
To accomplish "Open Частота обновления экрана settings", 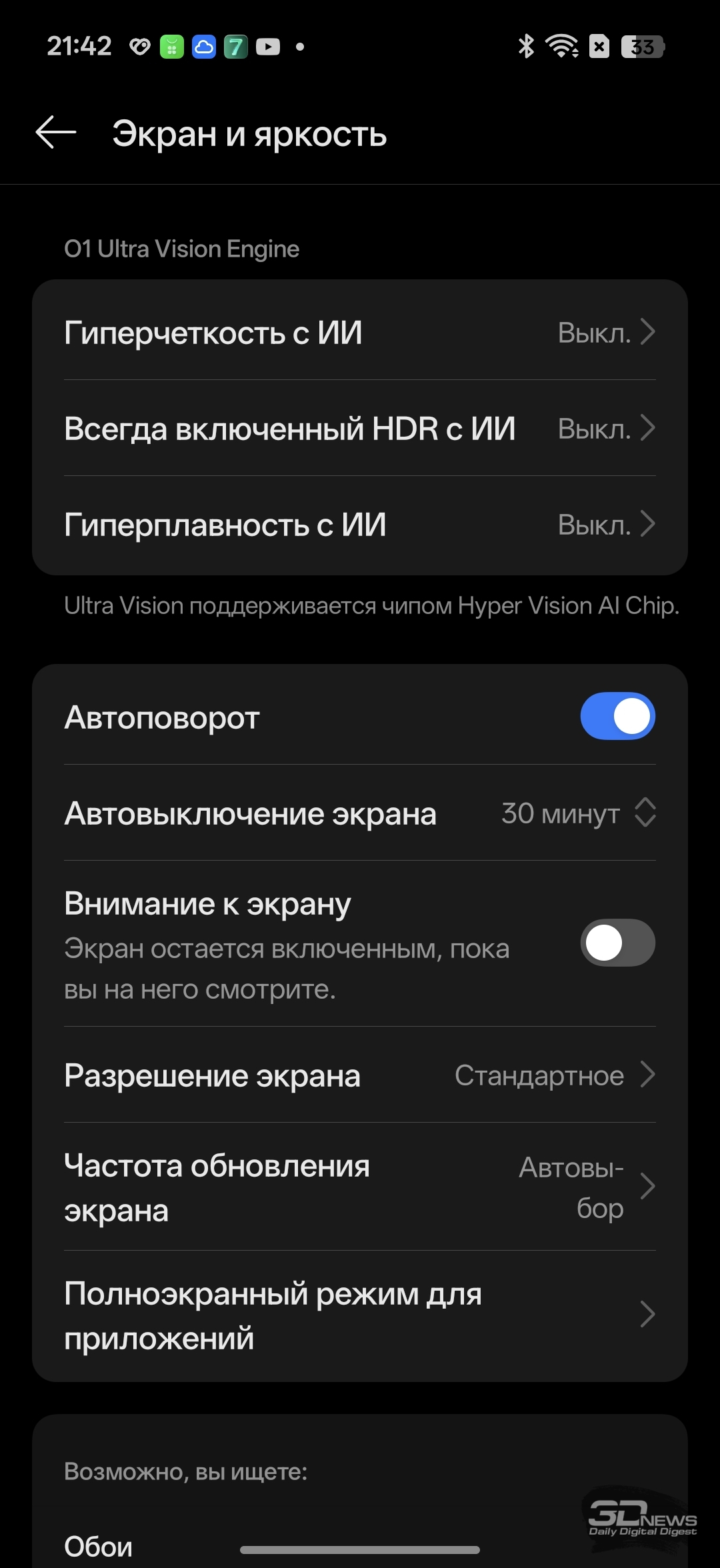I will click(360, 1187).
